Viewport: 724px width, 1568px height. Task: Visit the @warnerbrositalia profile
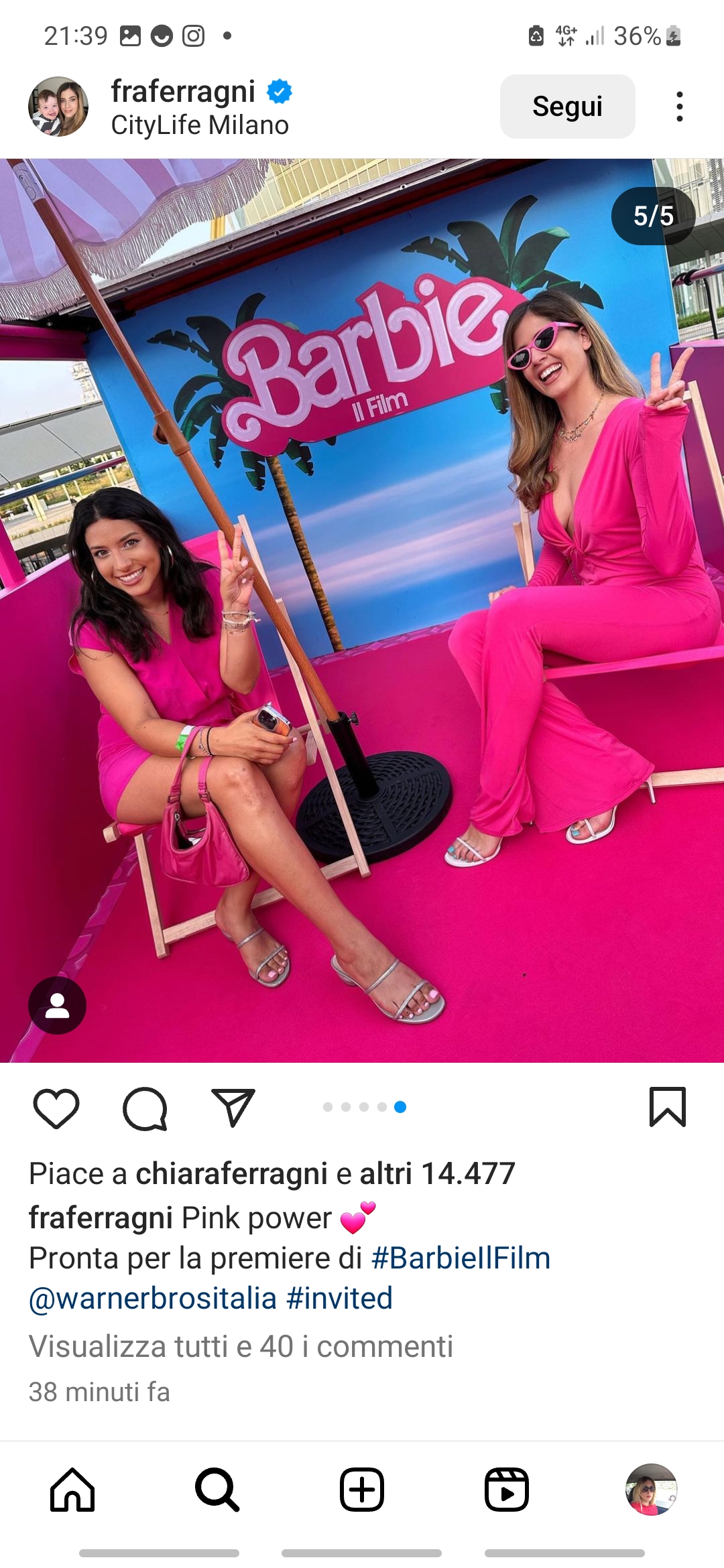pyautogui.click(x=153, y=1299)
